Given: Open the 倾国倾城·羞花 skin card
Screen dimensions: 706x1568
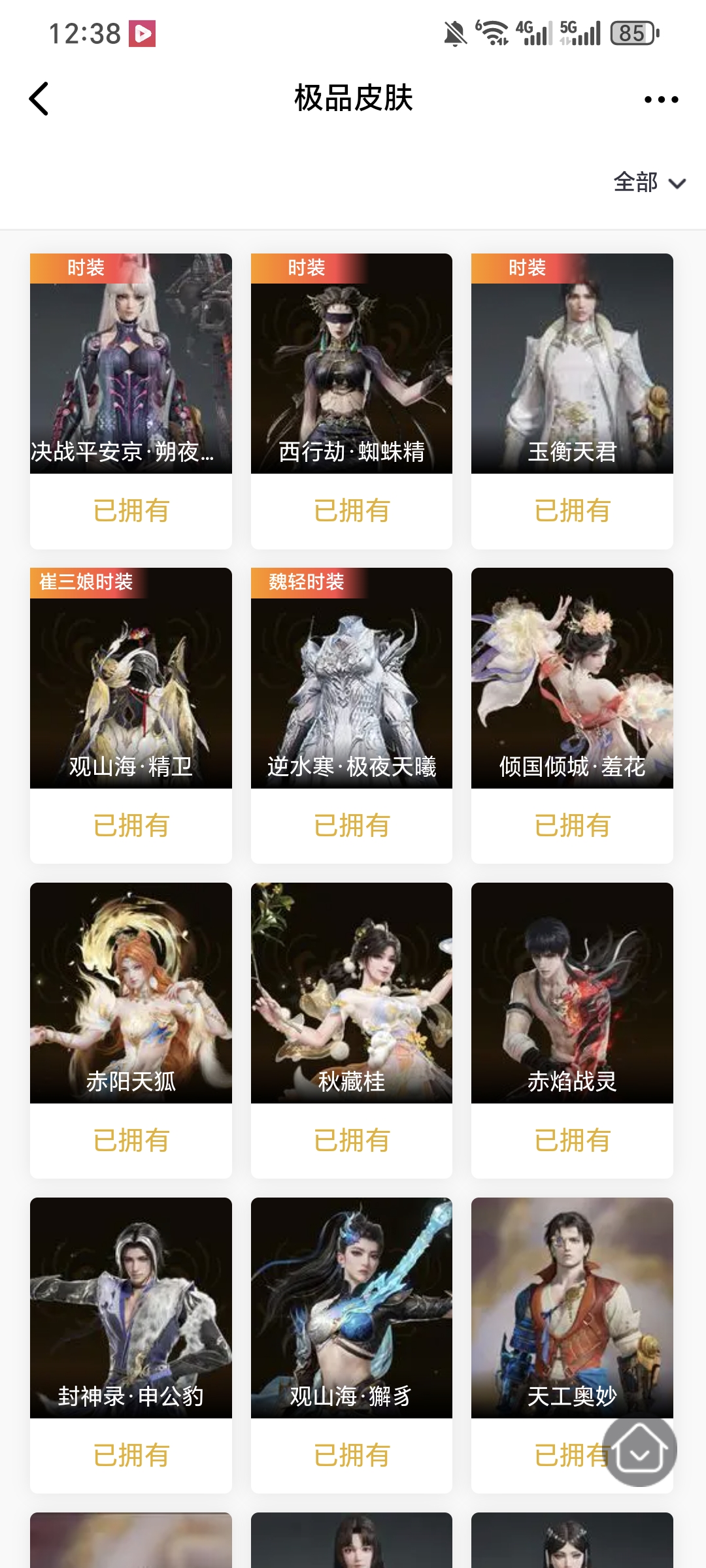Looking at the screenshot, I should pyautogui.click(x=572, y=678).
